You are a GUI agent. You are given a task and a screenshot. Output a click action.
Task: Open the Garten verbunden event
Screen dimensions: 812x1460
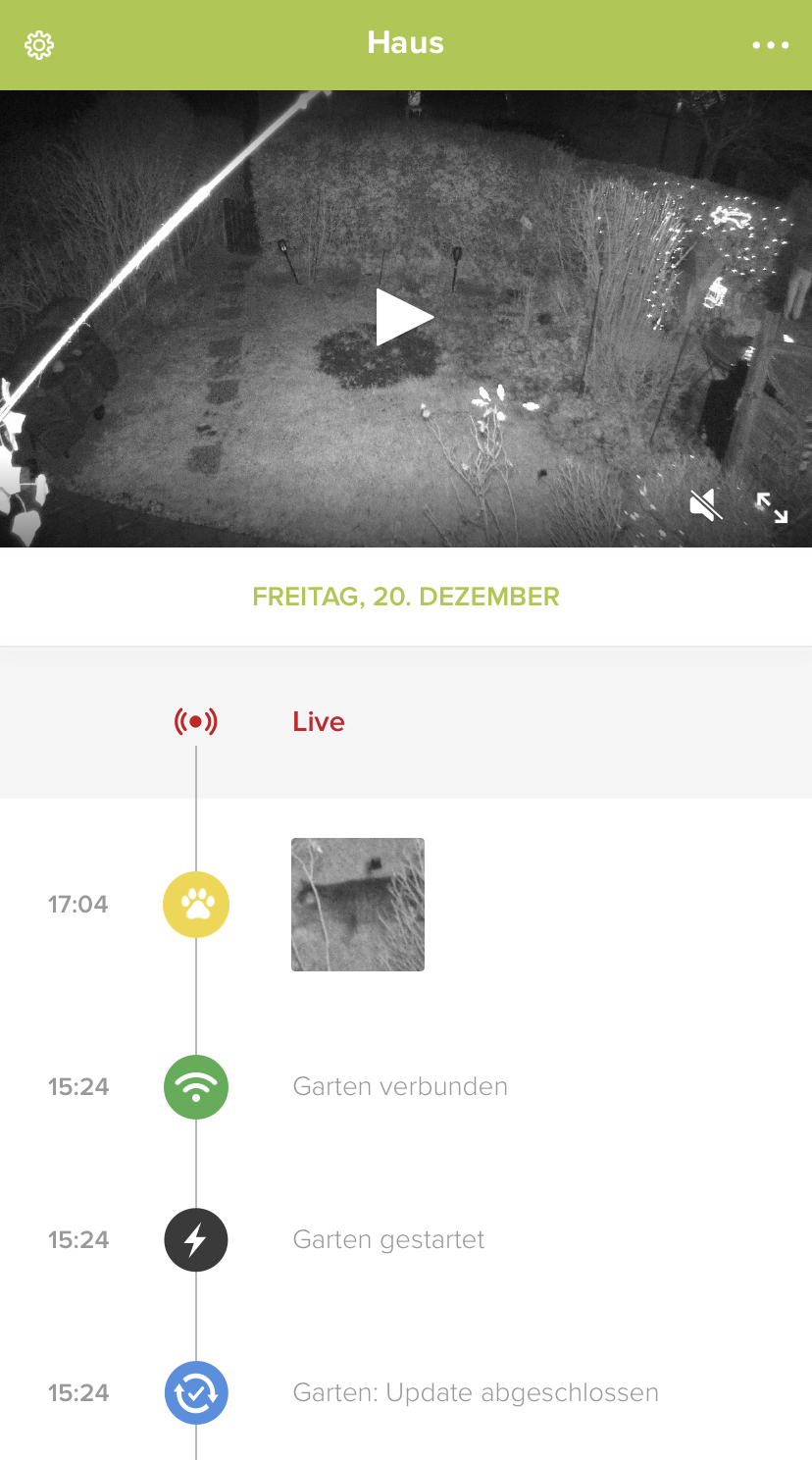point(400,1087)
